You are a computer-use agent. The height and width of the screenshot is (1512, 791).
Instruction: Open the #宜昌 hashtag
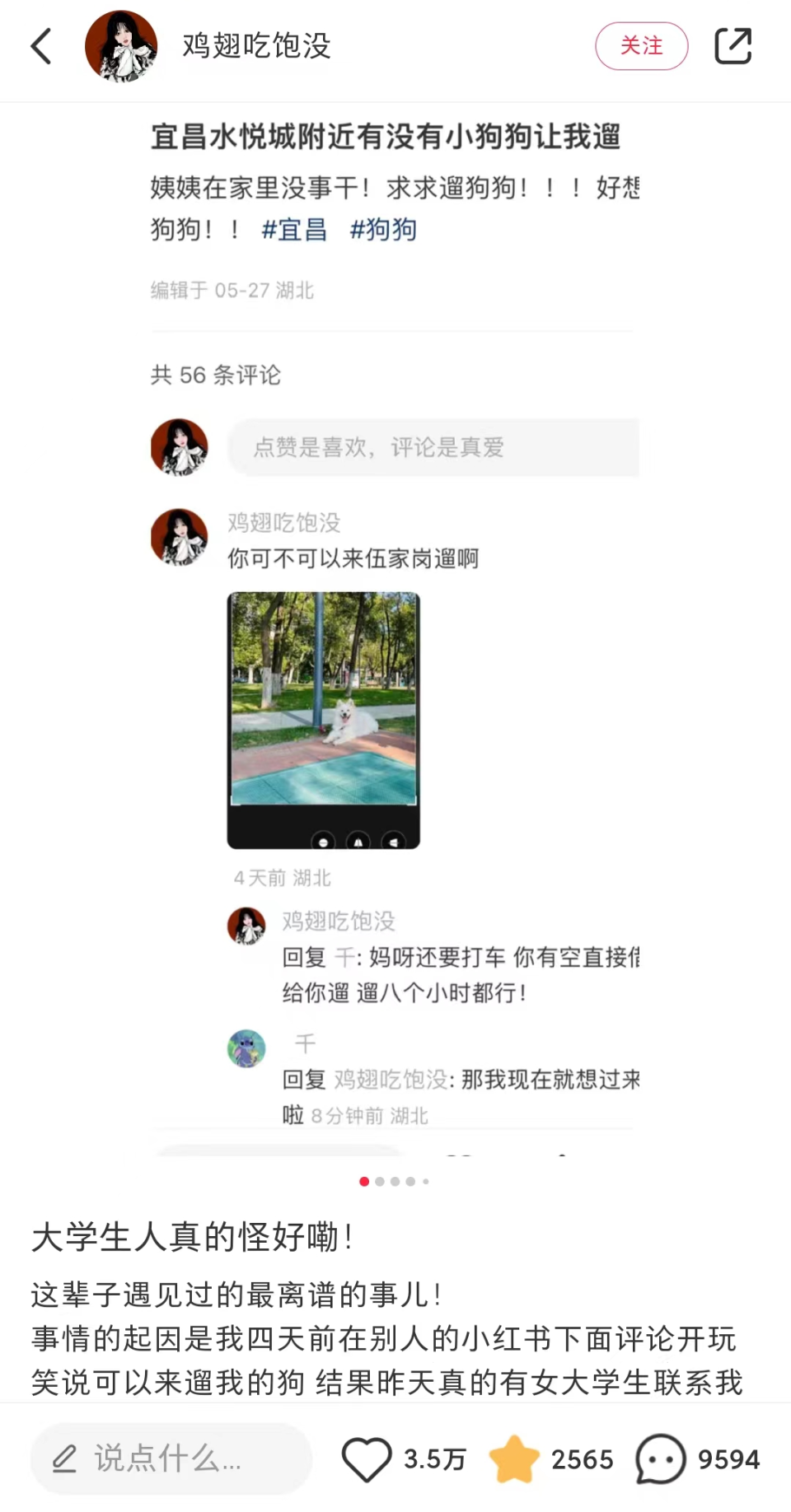tap(294, 231)
